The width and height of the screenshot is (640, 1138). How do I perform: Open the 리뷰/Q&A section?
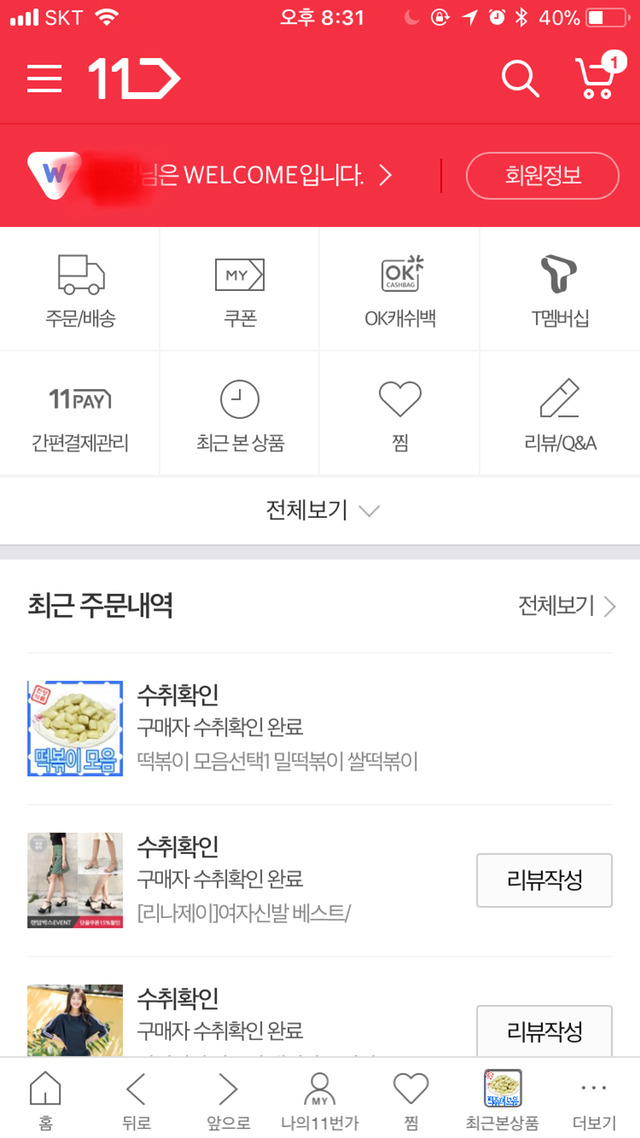click(560, 415)
